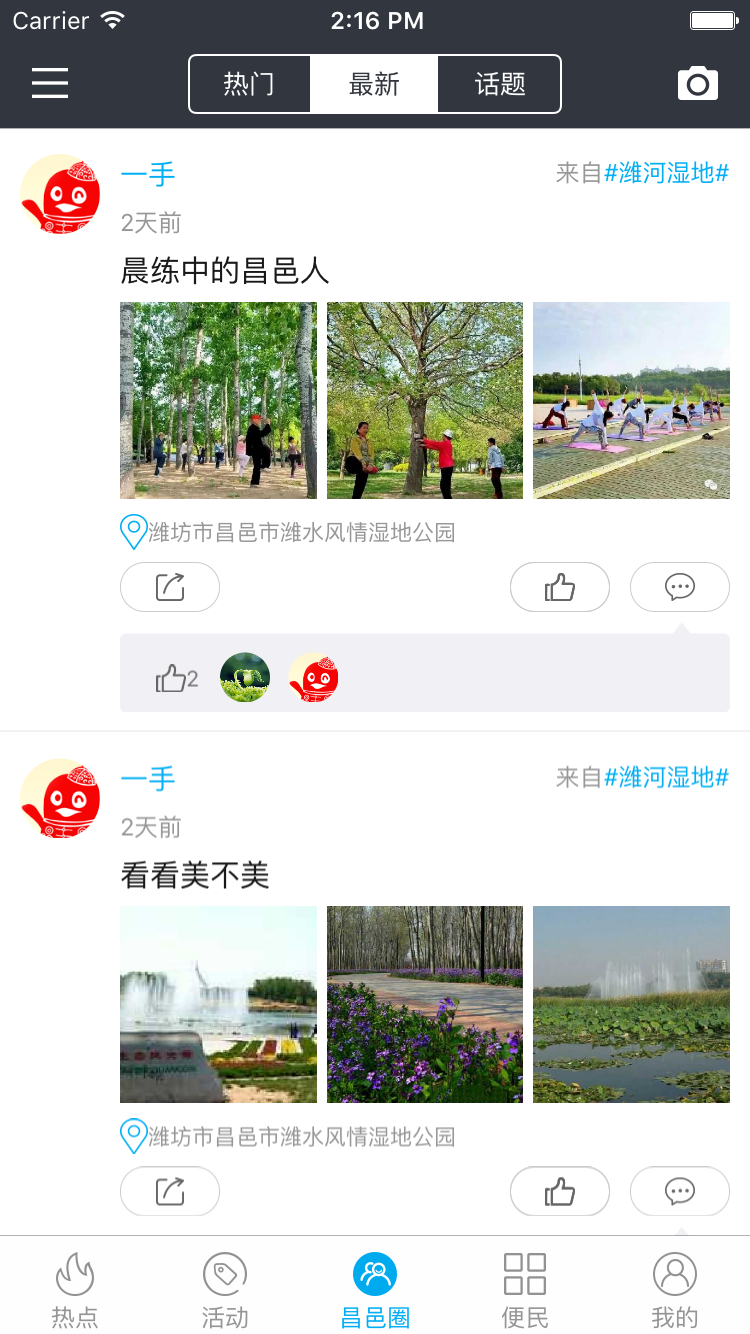Switch to the 热门 tab
This screenshot has width=750, height=1334.
coord(249,84)
